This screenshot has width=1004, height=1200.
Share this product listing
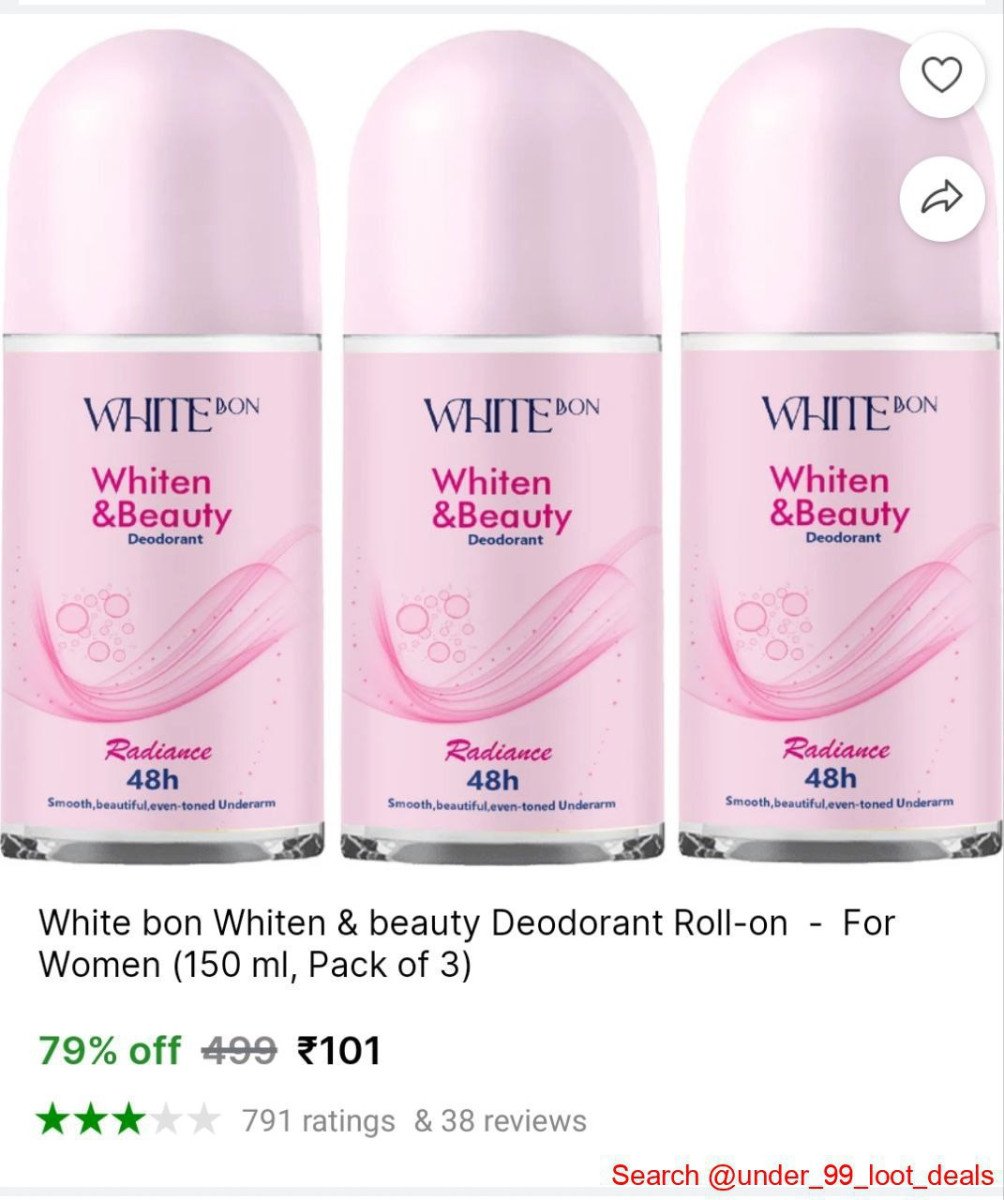[x=941, y=198]
